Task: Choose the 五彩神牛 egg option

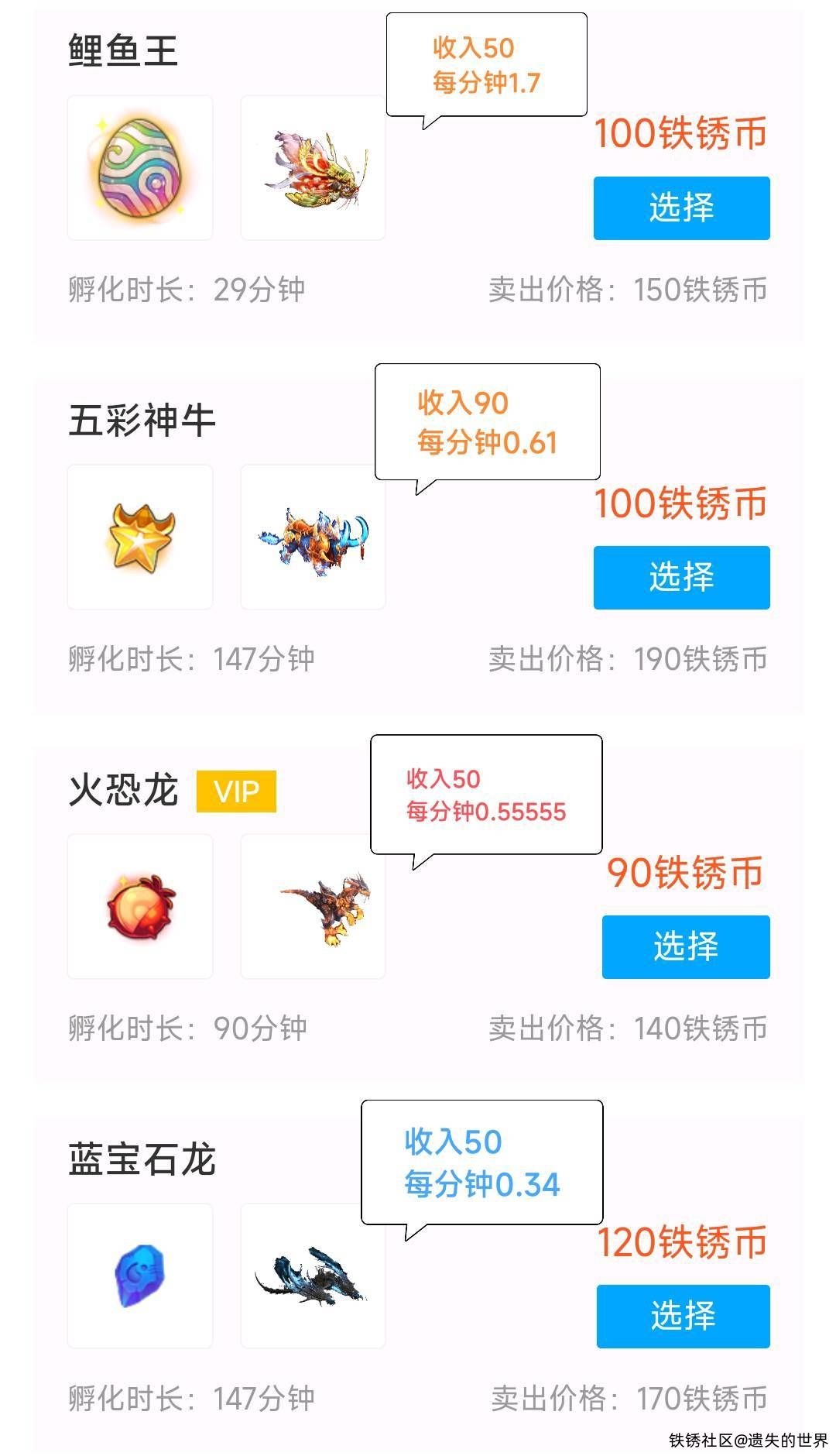Action: 681,577
